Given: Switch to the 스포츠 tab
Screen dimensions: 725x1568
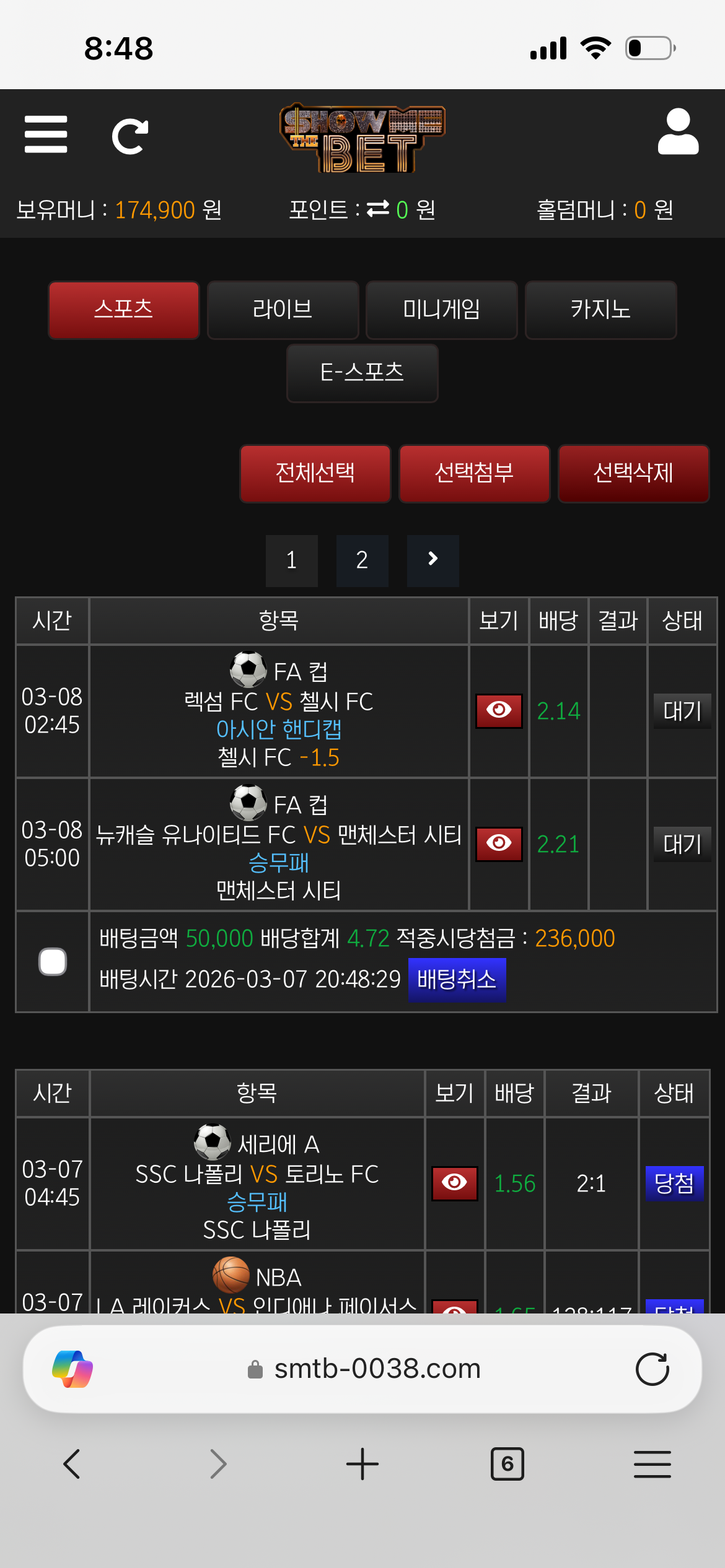Looking at the screenshot, I should [124, 310].
